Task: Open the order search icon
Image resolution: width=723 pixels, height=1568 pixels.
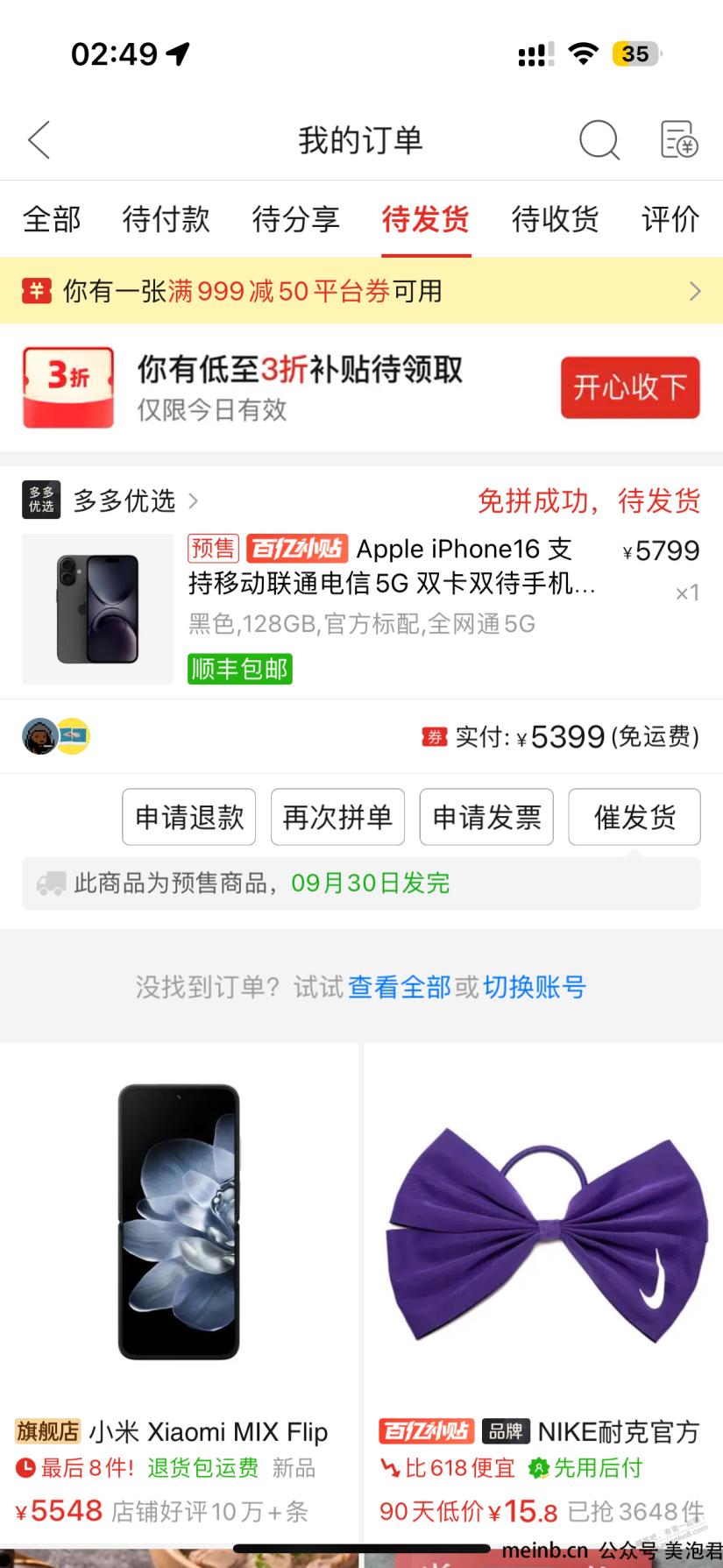Action: point(599,140)
